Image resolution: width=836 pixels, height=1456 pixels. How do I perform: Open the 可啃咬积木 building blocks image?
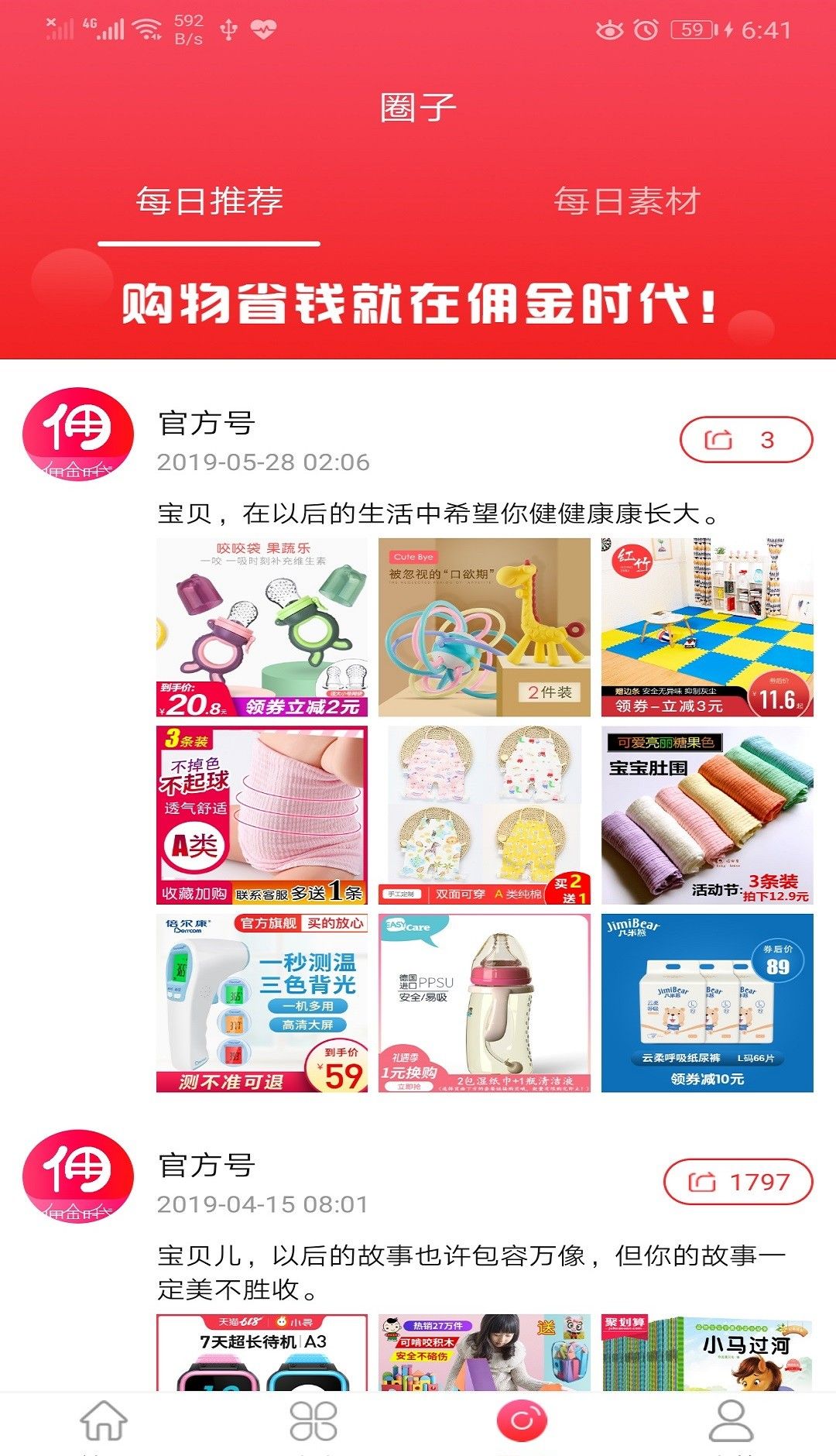pos(484,1352)
